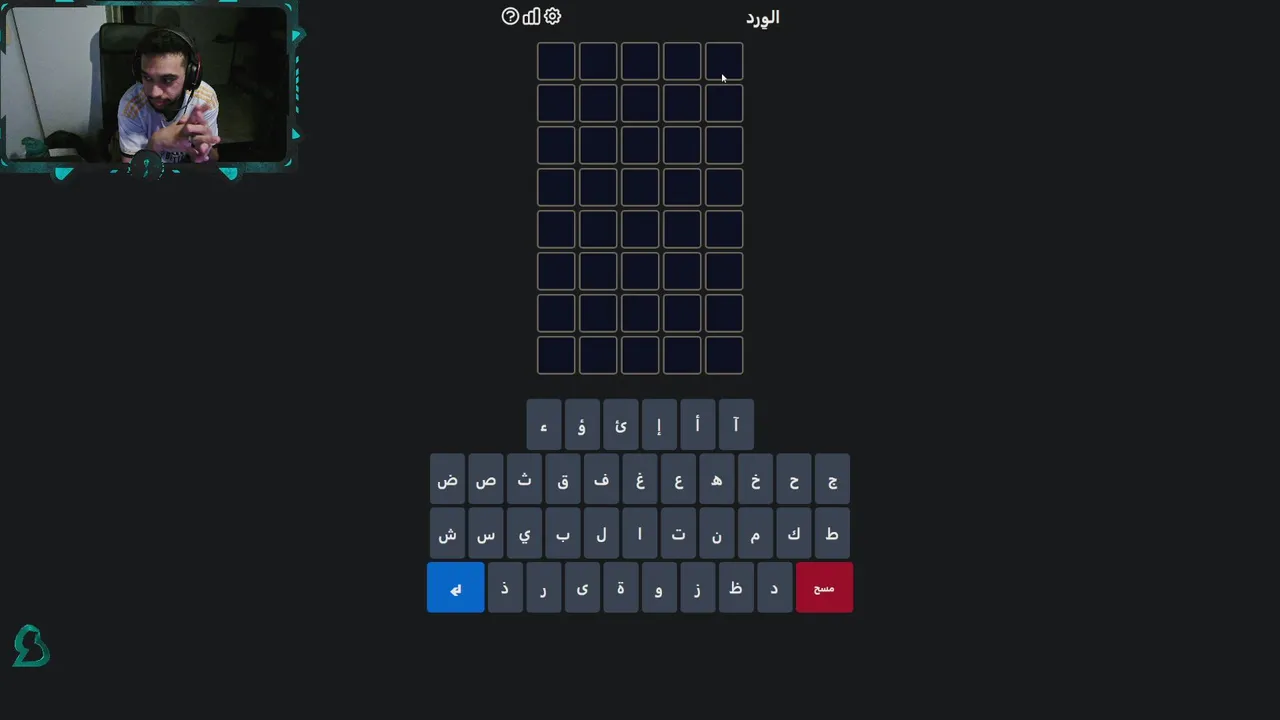Select the letter ؤ key
The width and height of the screenshot is (1280, 720).
[x=582, y=426]
